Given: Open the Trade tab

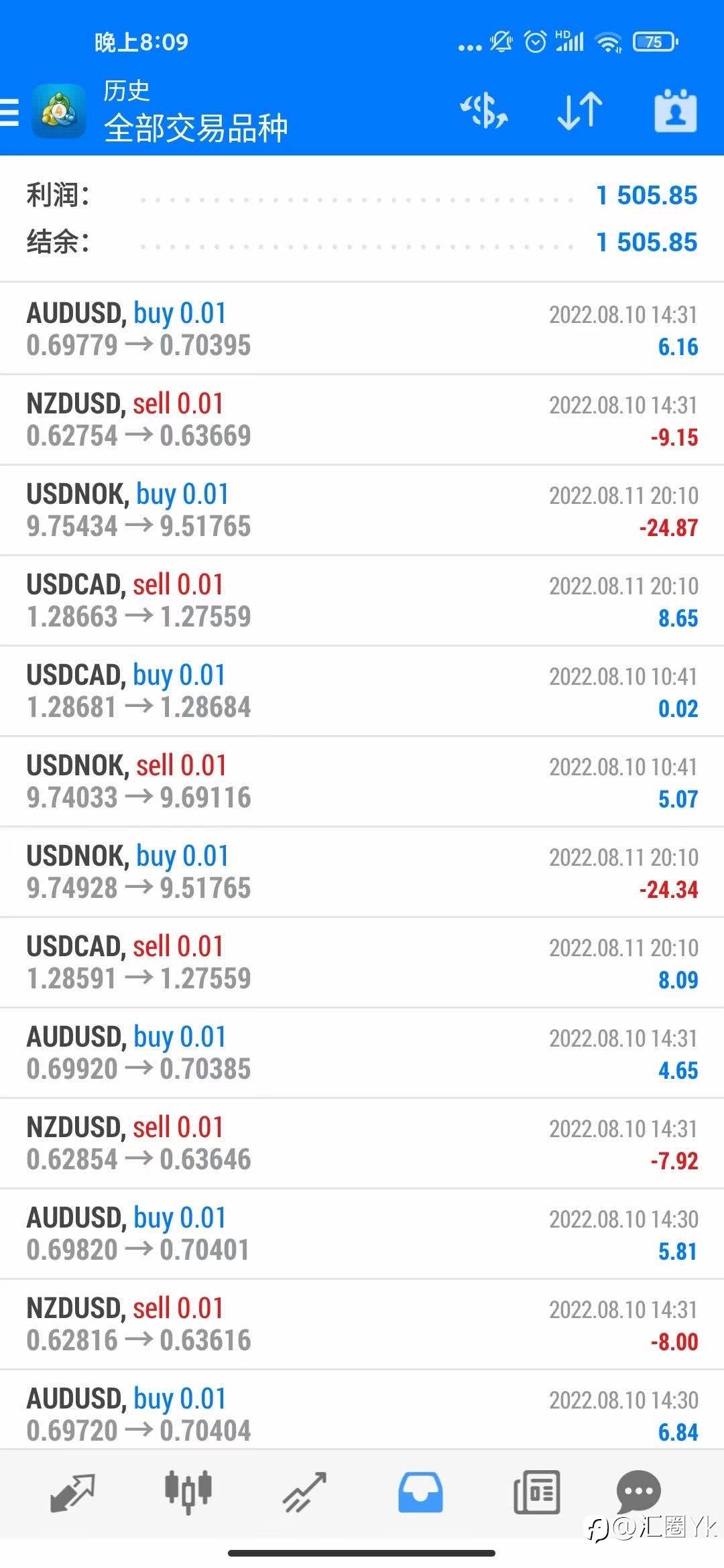Looking at the screenshot, I should click(304, 1493).
